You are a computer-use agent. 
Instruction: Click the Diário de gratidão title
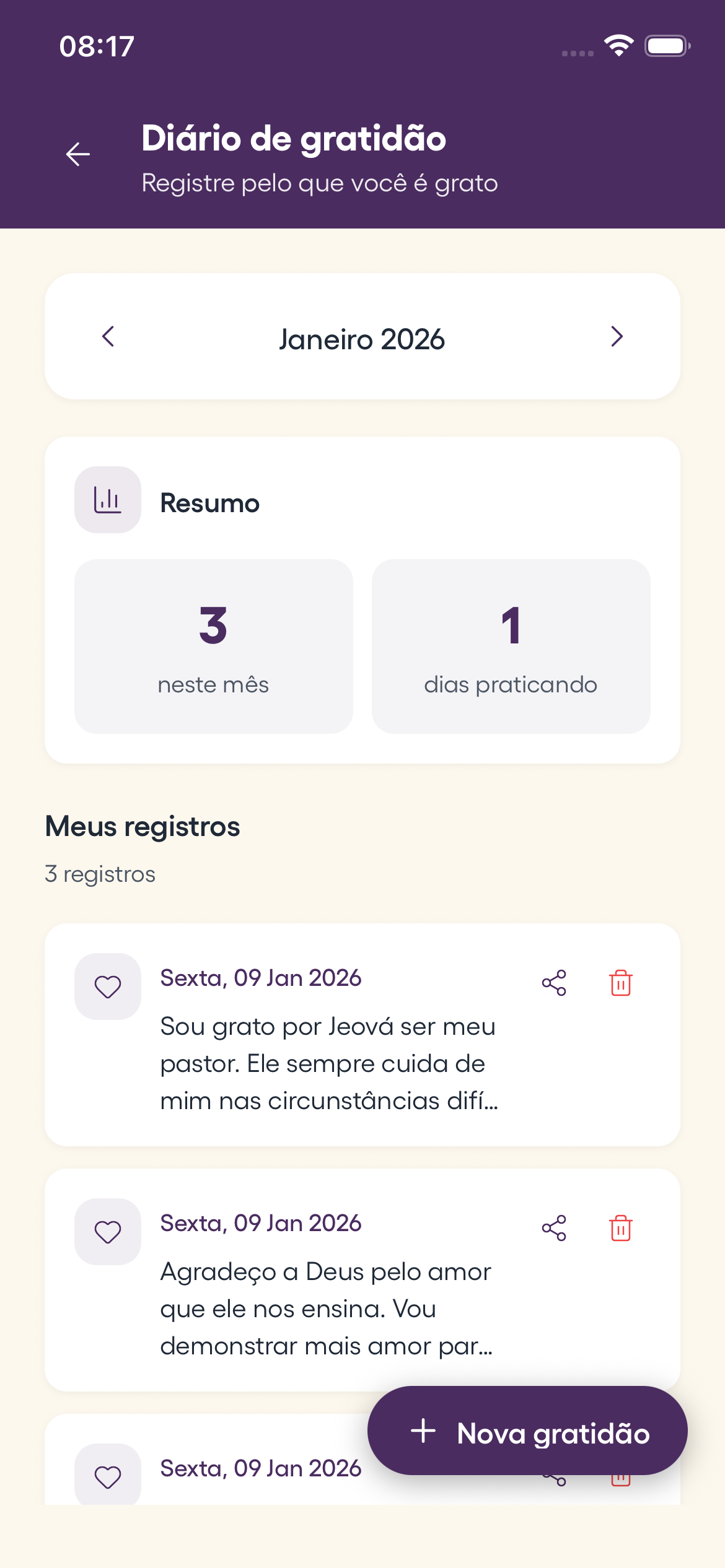pyautogui.click(x=294, y=138)
